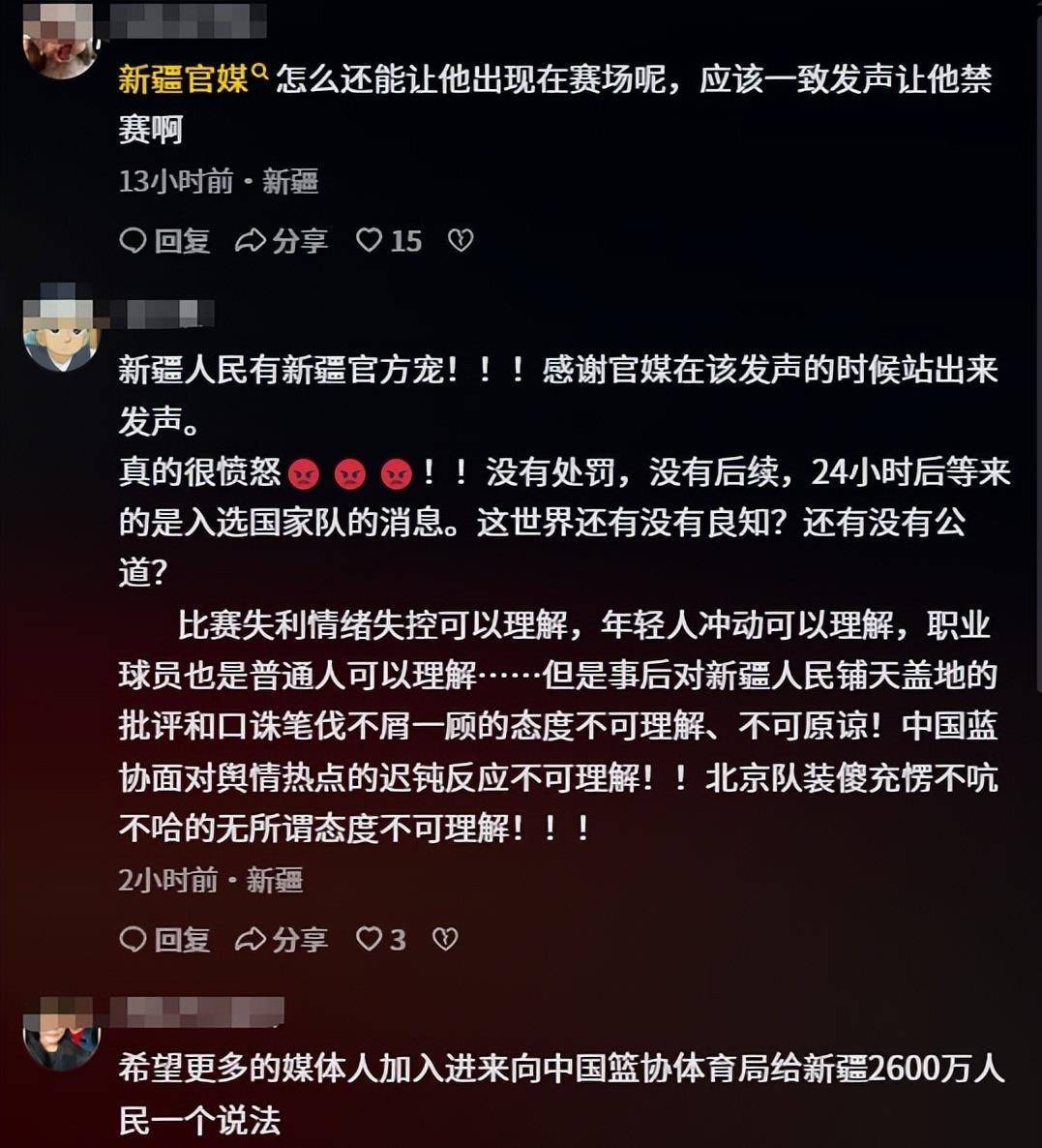Dislike the comment posted 2小时前
The image size is (1042, 1148).
pyautogui.click(x=445, y=939)
